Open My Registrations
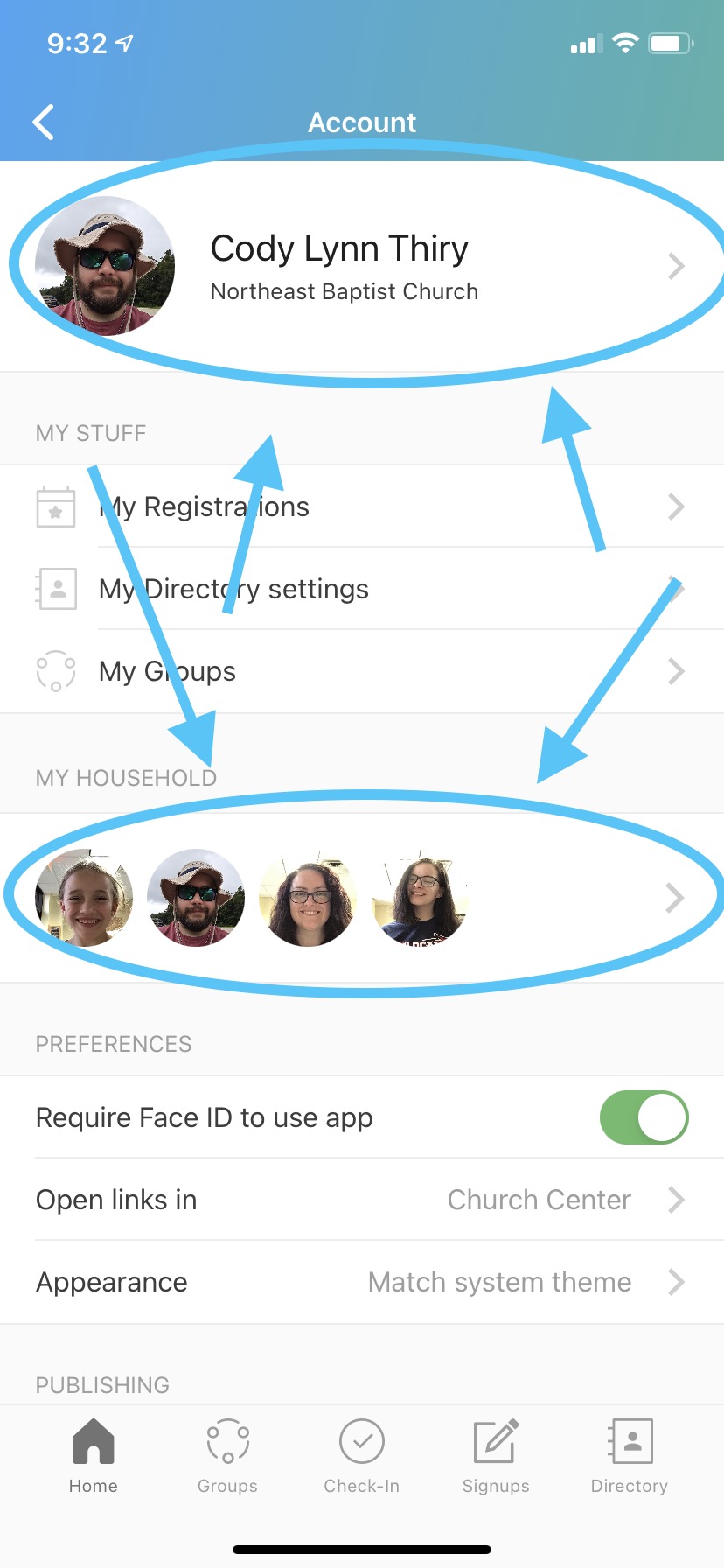 pyautogui.click(x=362, y=507)
